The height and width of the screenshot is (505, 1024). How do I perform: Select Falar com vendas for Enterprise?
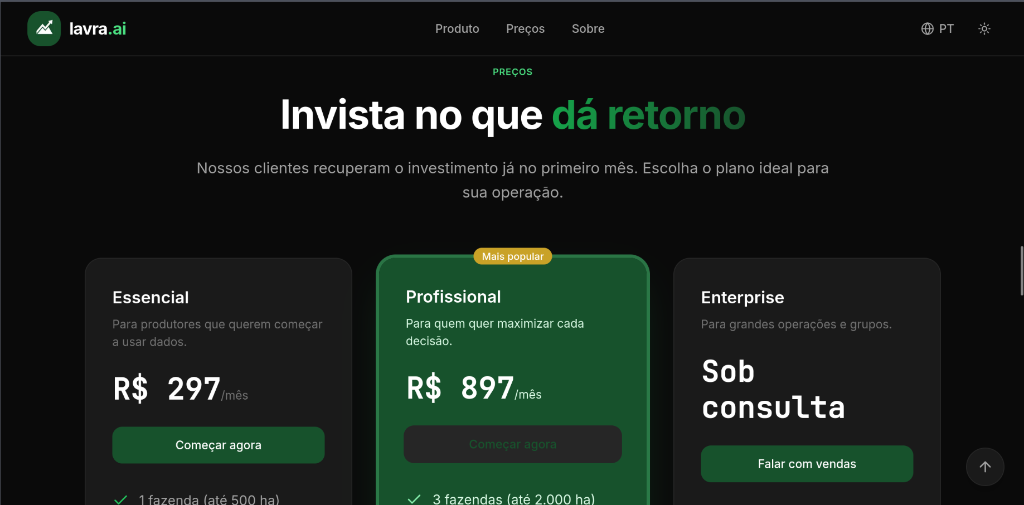point(806,464)
